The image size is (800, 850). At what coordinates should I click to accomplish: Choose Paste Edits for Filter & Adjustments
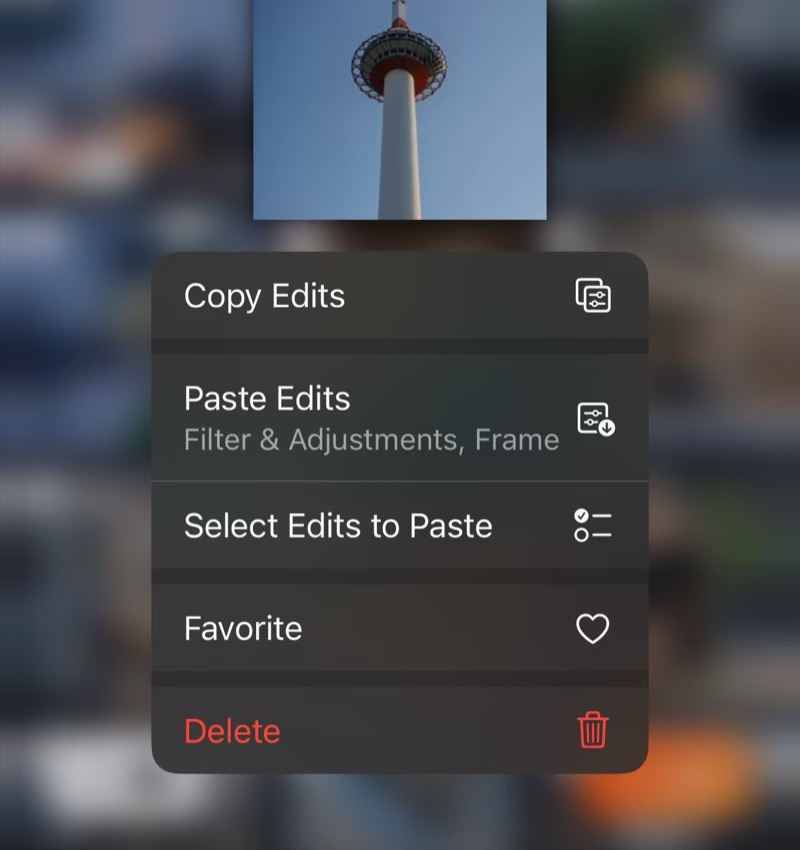(398, 418)
